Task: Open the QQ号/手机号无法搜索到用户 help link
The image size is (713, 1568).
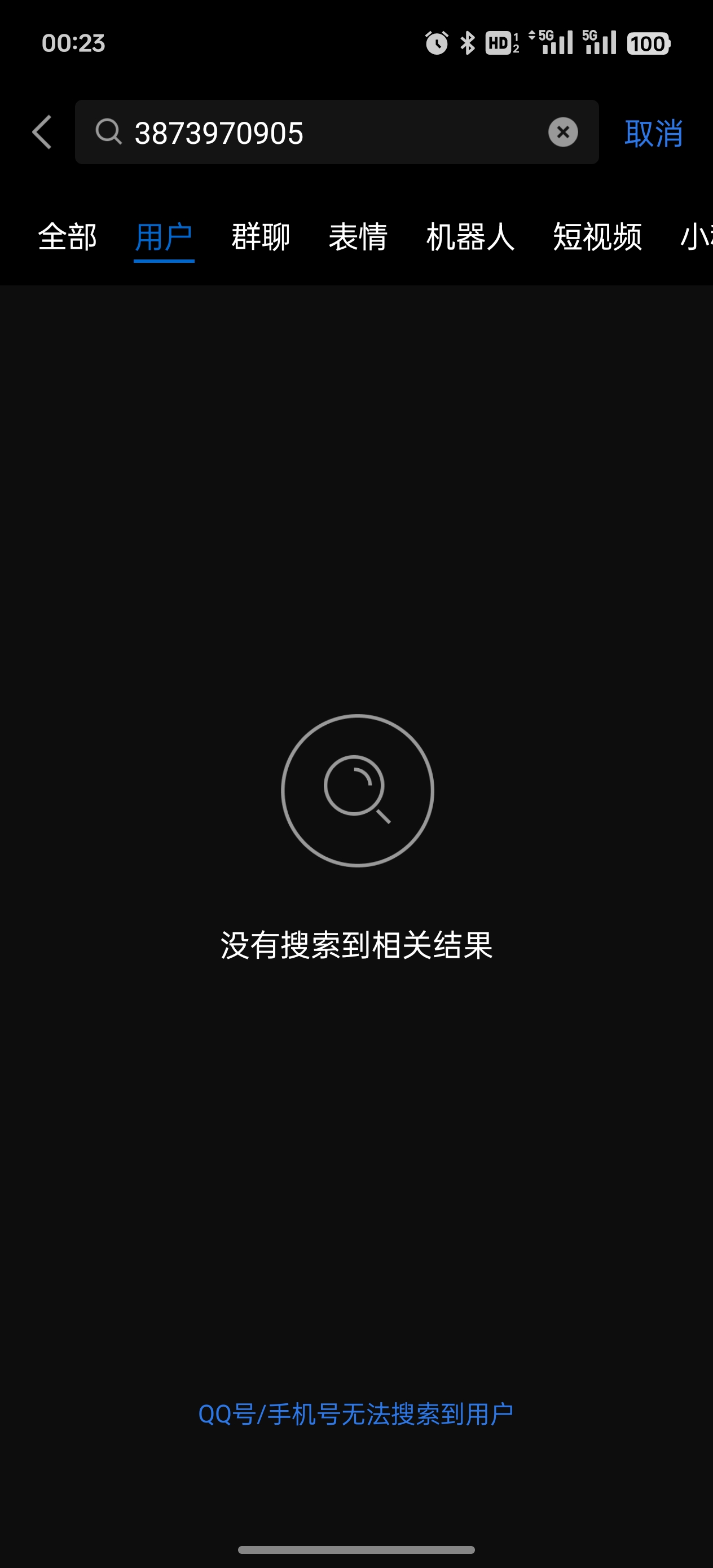Action: (355, 1414)
